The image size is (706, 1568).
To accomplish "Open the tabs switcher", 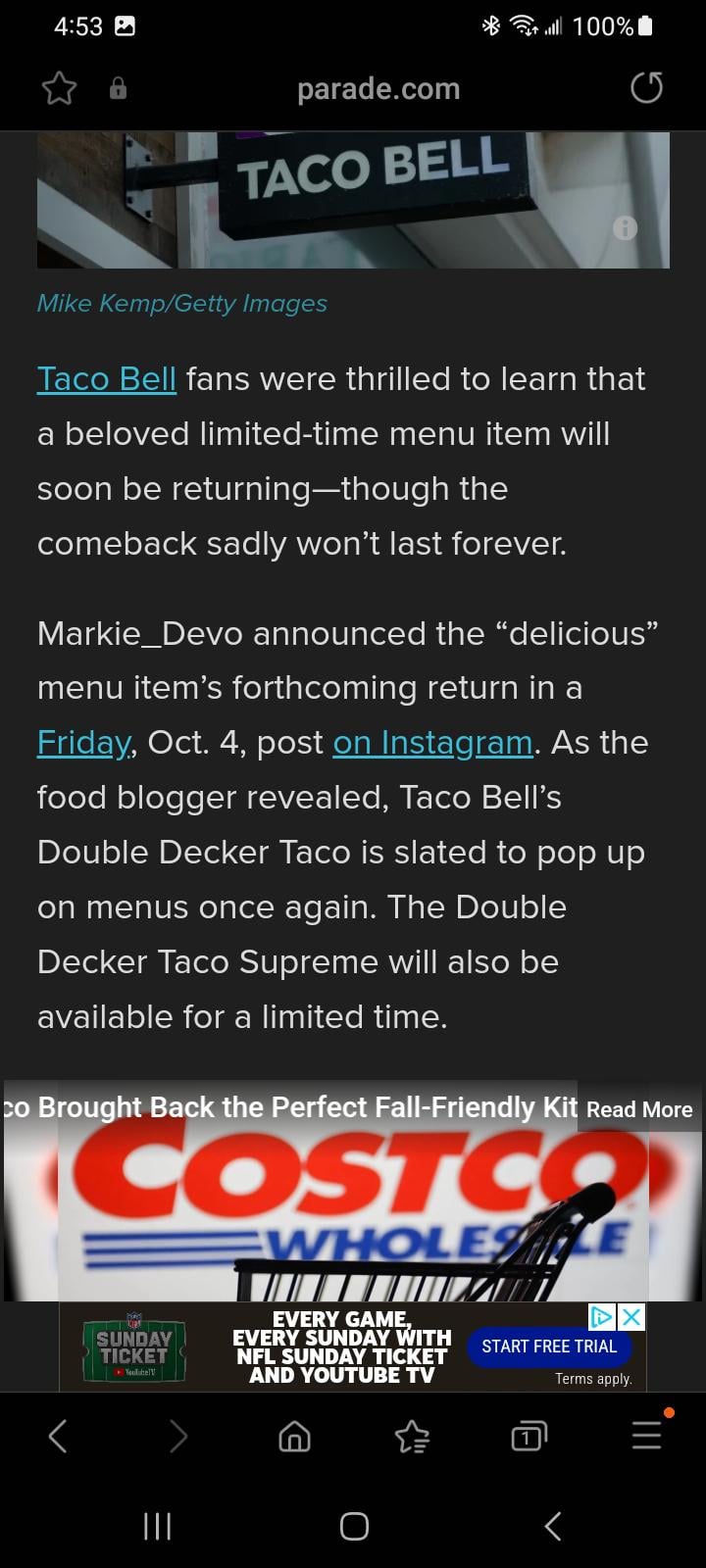I will coord(529,1437).
